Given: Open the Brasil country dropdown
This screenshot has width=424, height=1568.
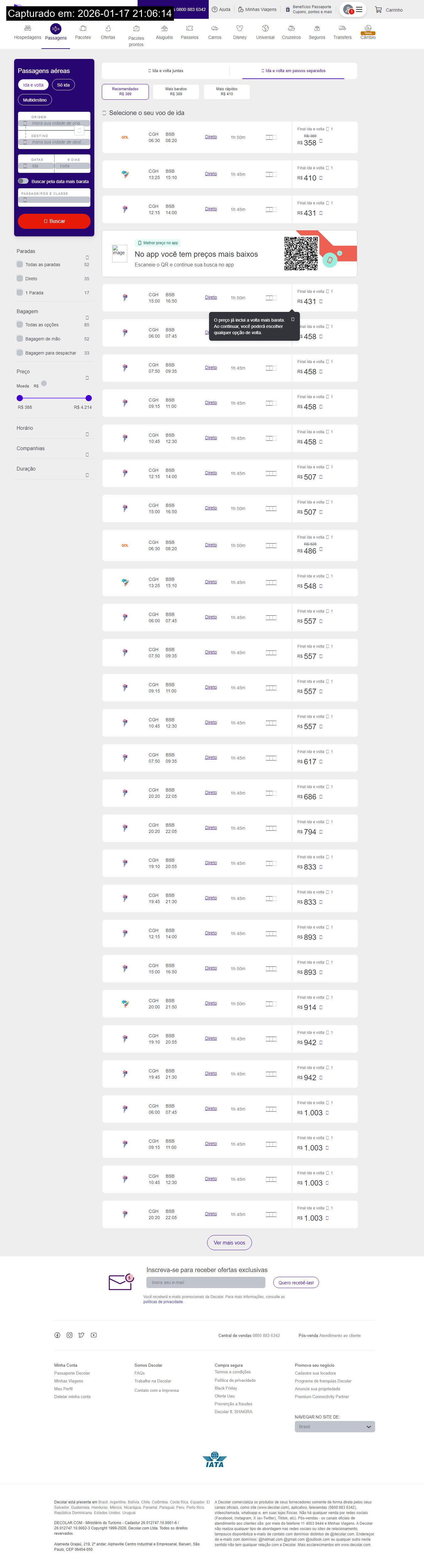Looking at the screenshot, I should coord(335,1426).
